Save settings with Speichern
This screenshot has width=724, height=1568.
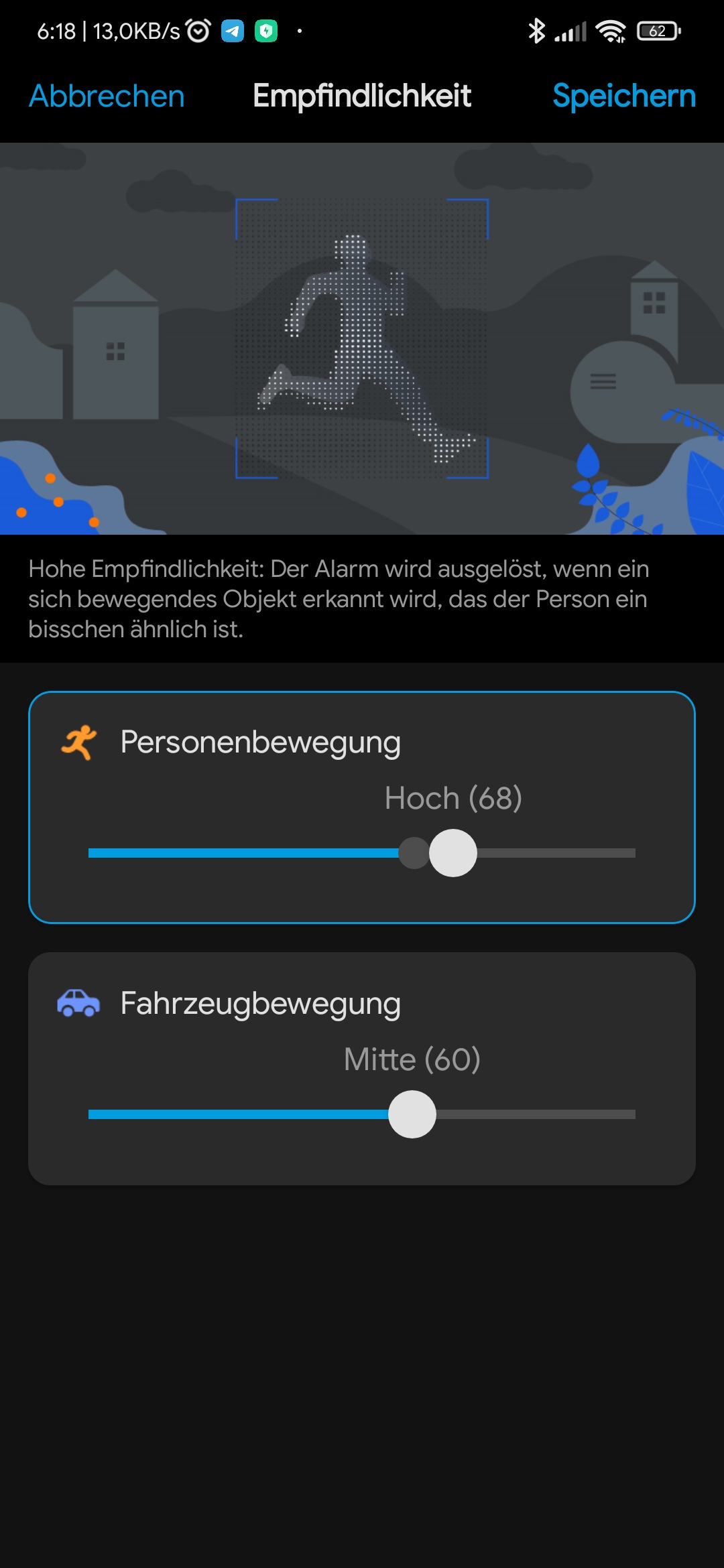(x=623, y=96)
